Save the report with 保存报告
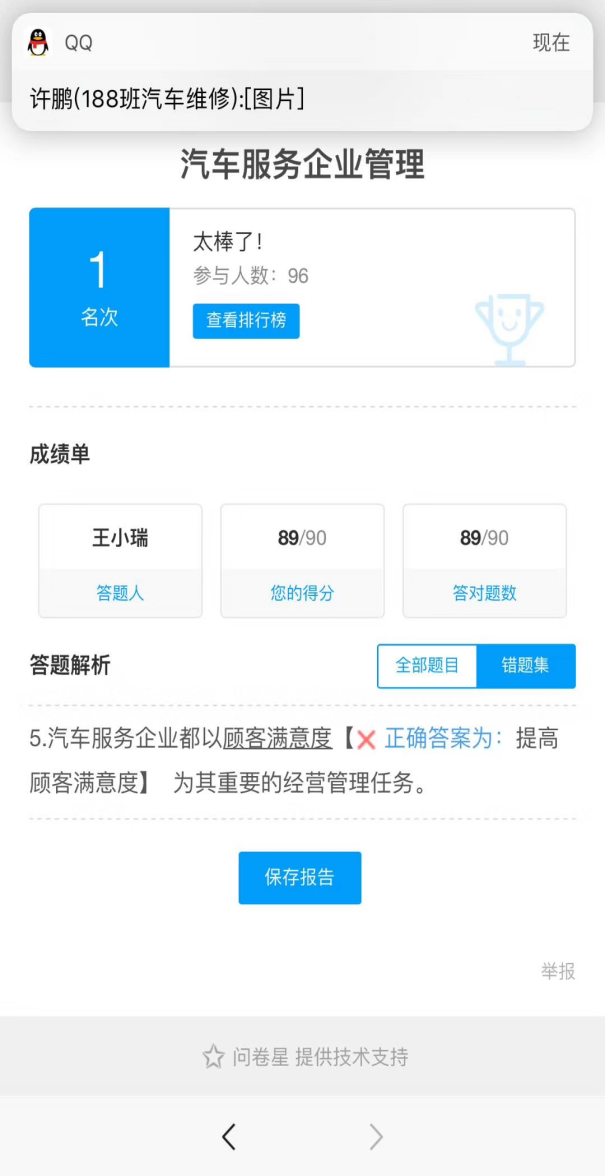The image size is (605, 1176). 299,878
